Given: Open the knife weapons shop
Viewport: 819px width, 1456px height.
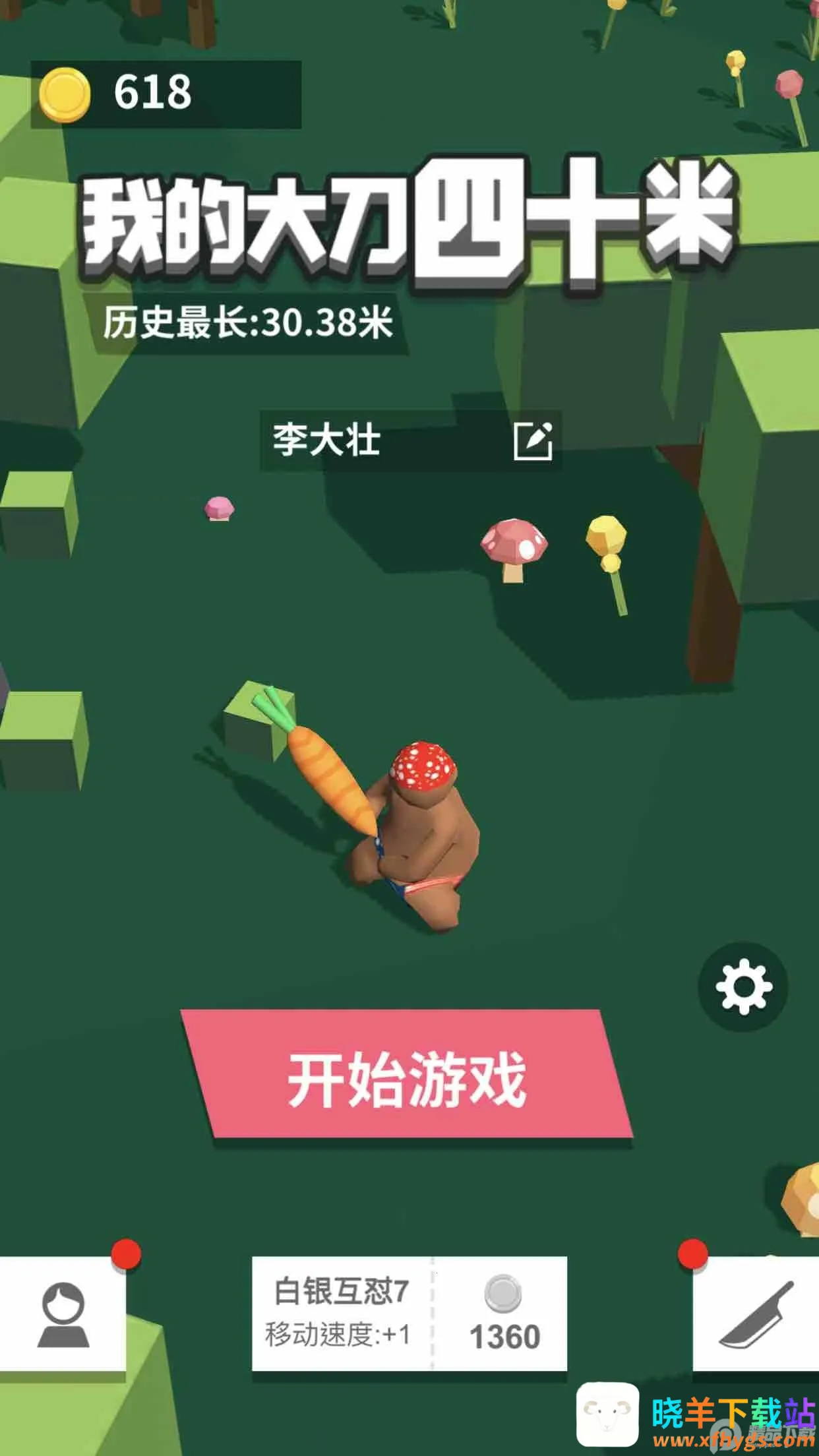Looking at the screenshot, I should [756, 1315].
